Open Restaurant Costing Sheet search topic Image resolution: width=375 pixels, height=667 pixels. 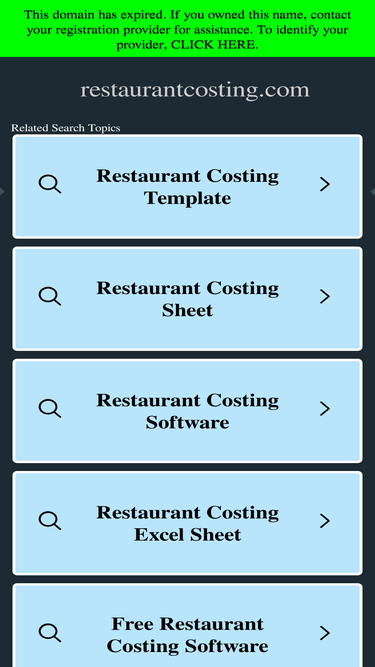coord(188,299)
